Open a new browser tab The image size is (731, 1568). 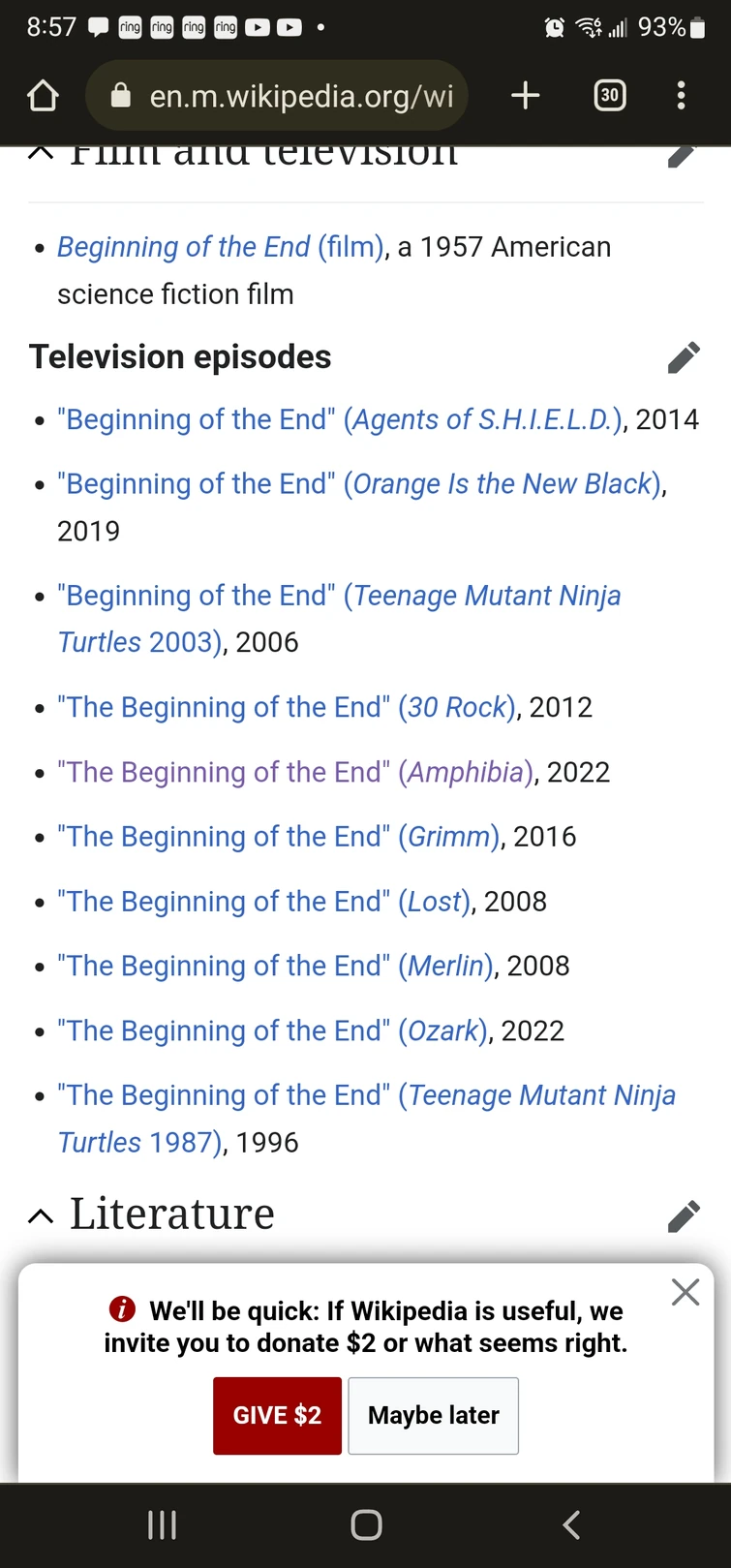(x=526, y=96)
